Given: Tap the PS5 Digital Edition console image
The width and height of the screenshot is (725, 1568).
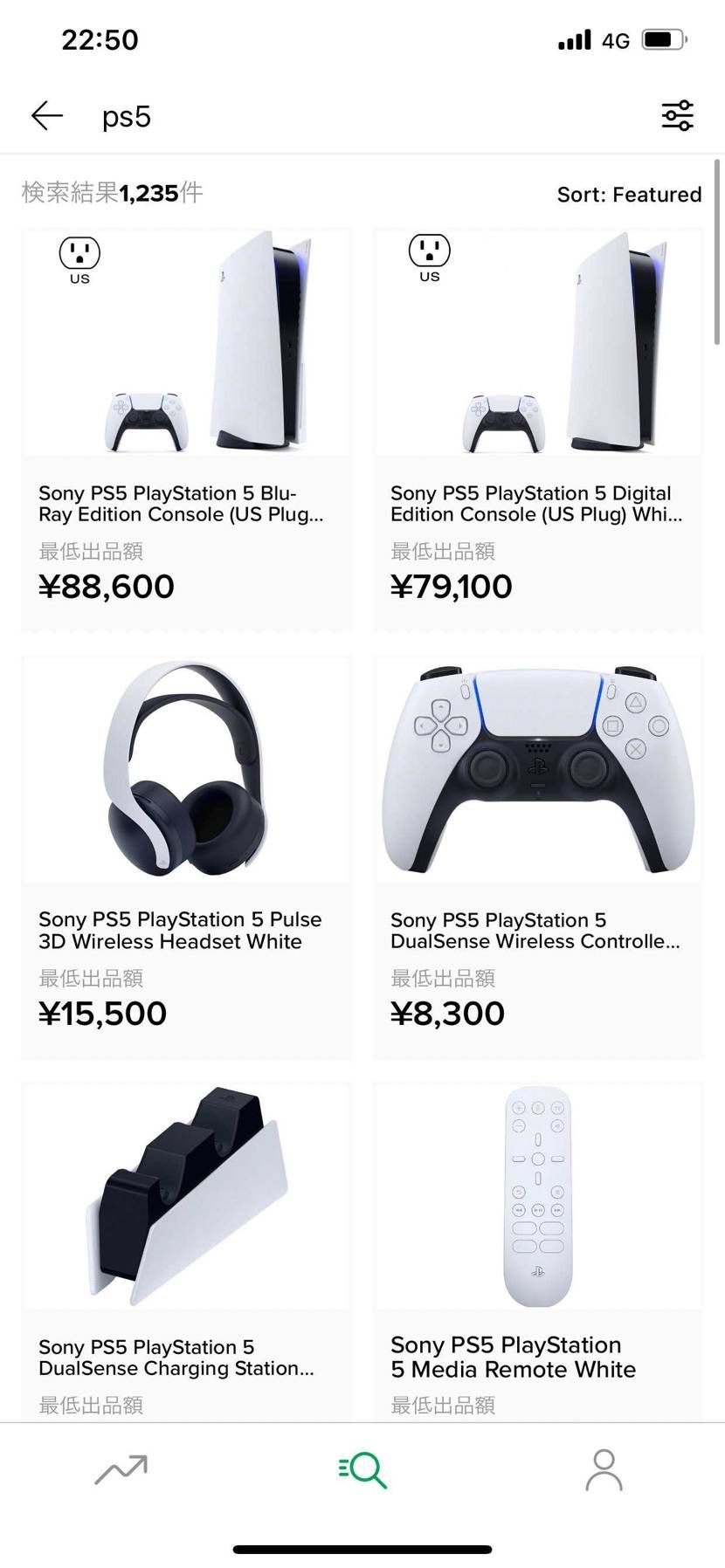Looking at the screenshot, I should pyautogui.click(x=537, y=343).
